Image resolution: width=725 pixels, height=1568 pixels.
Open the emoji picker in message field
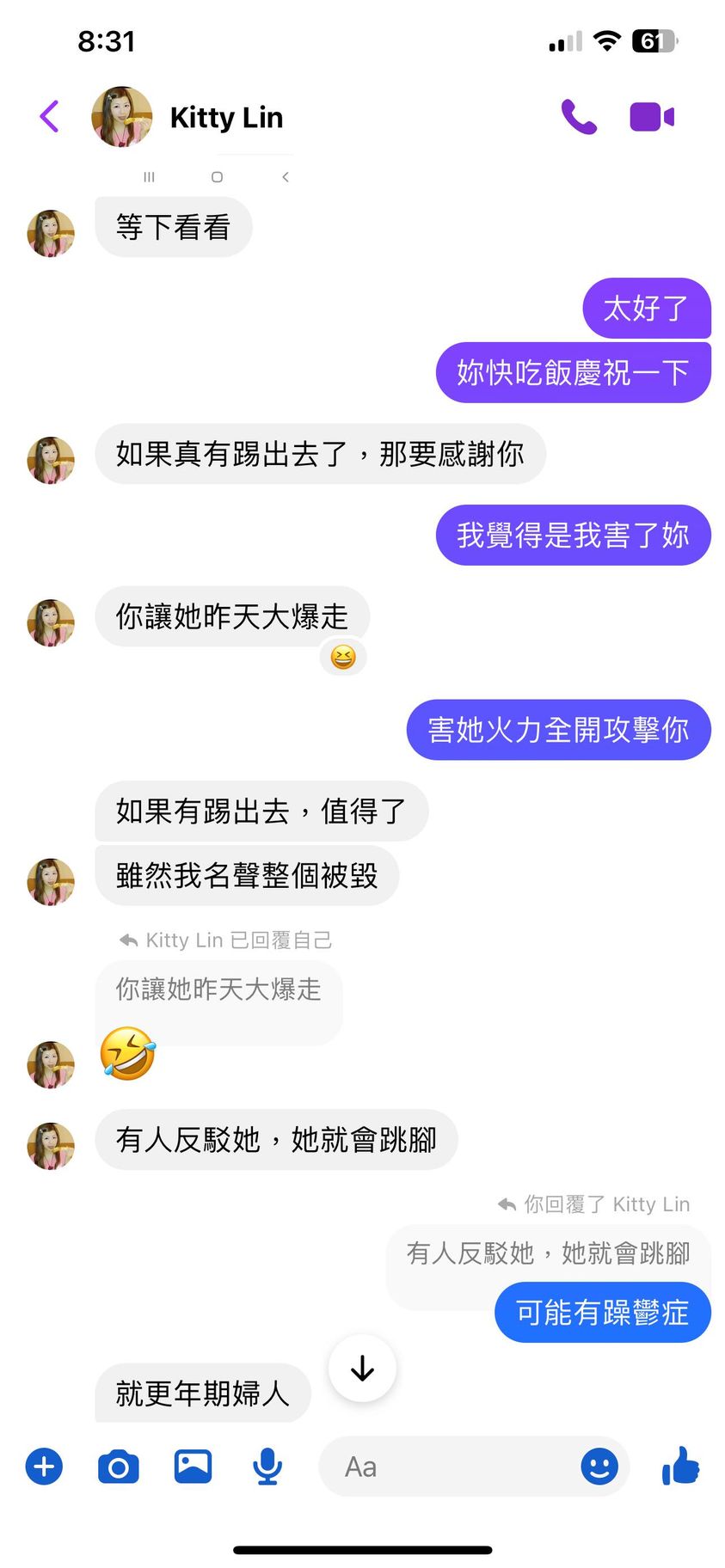pos(599,1467)
